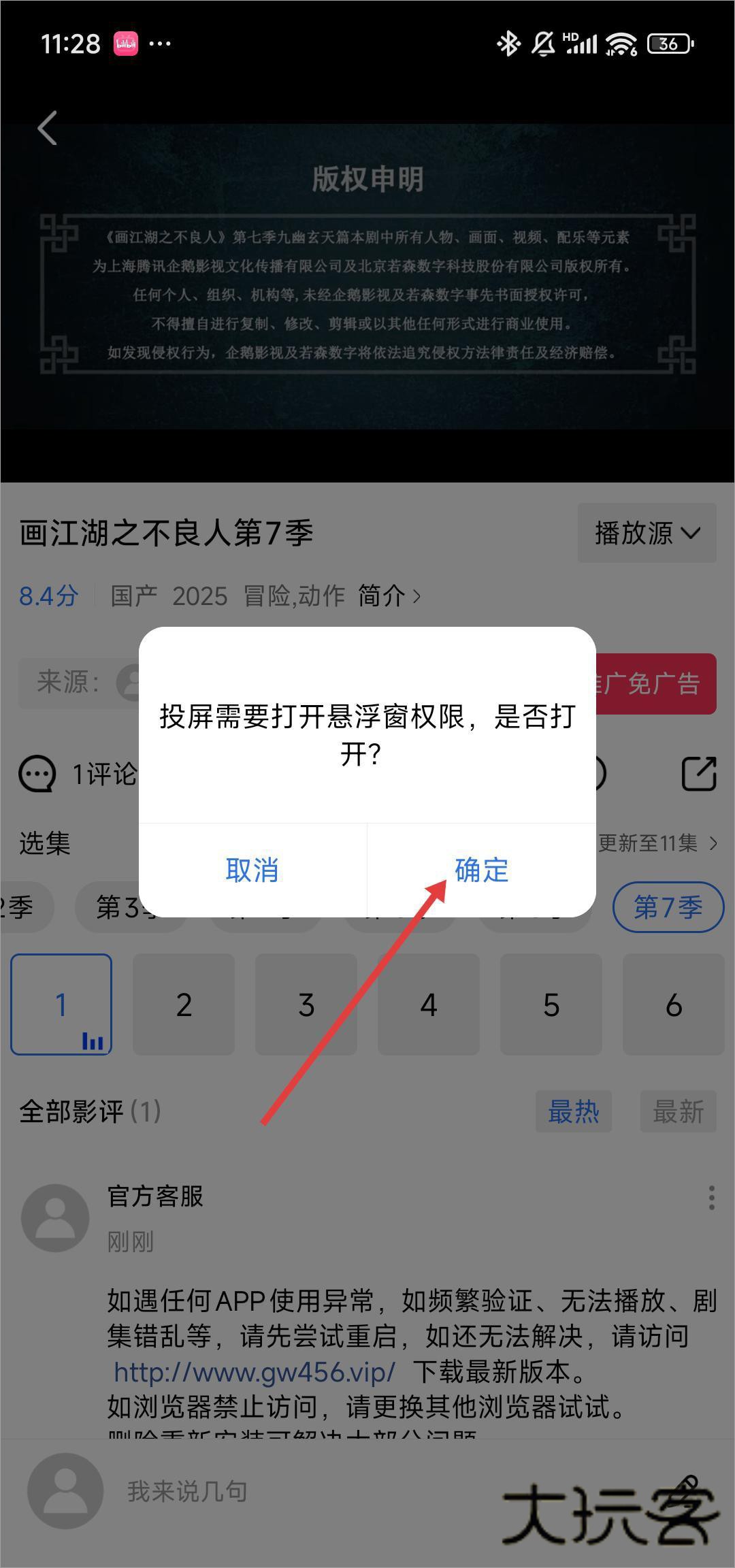
Task: Open the options menu on the 官方客服 comment
Action: point(711,1198)
